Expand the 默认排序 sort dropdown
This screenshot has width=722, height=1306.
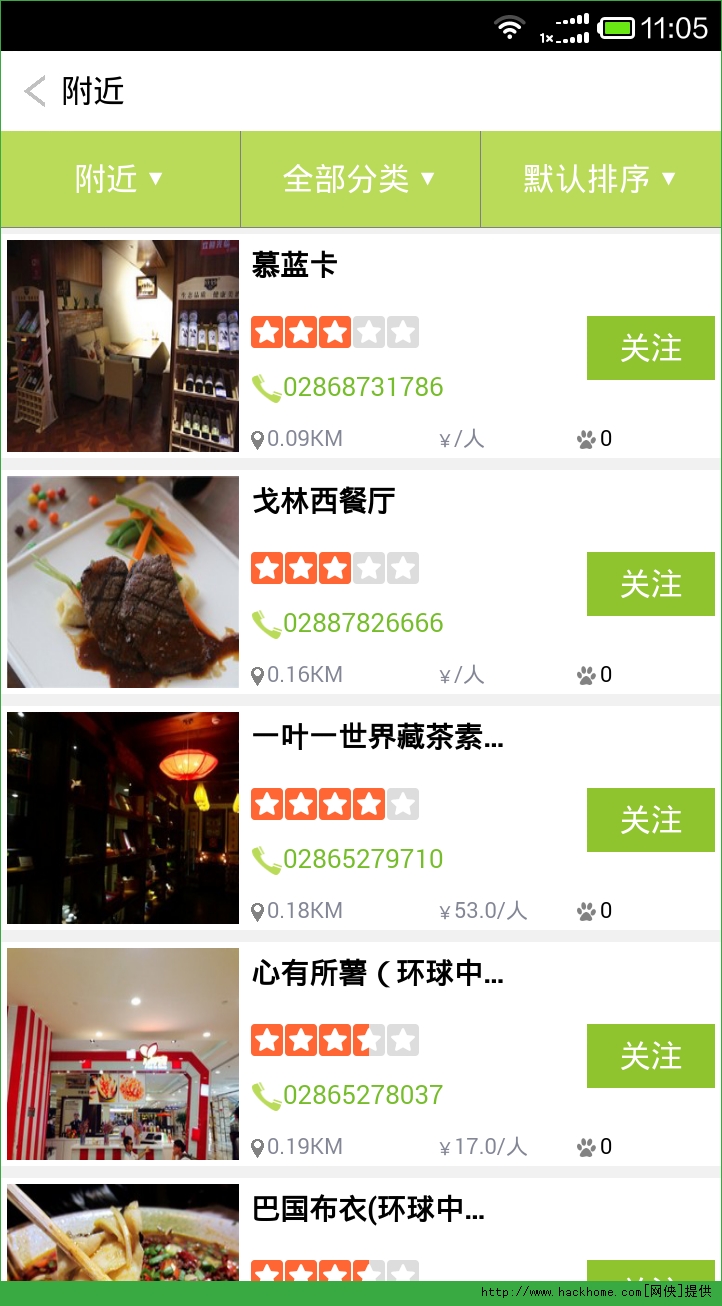pos(600,179)
